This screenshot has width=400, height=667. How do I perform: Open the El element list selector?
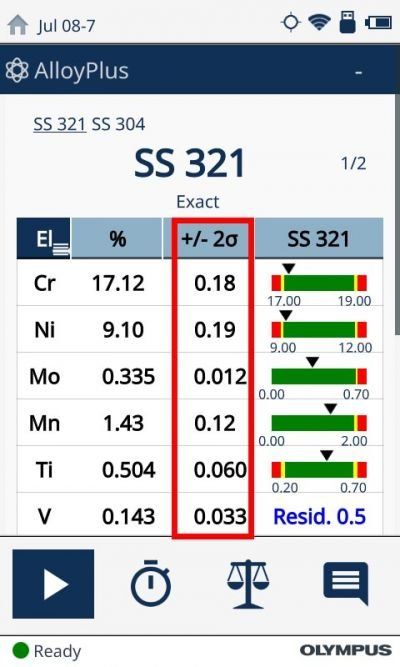[44, 239]
